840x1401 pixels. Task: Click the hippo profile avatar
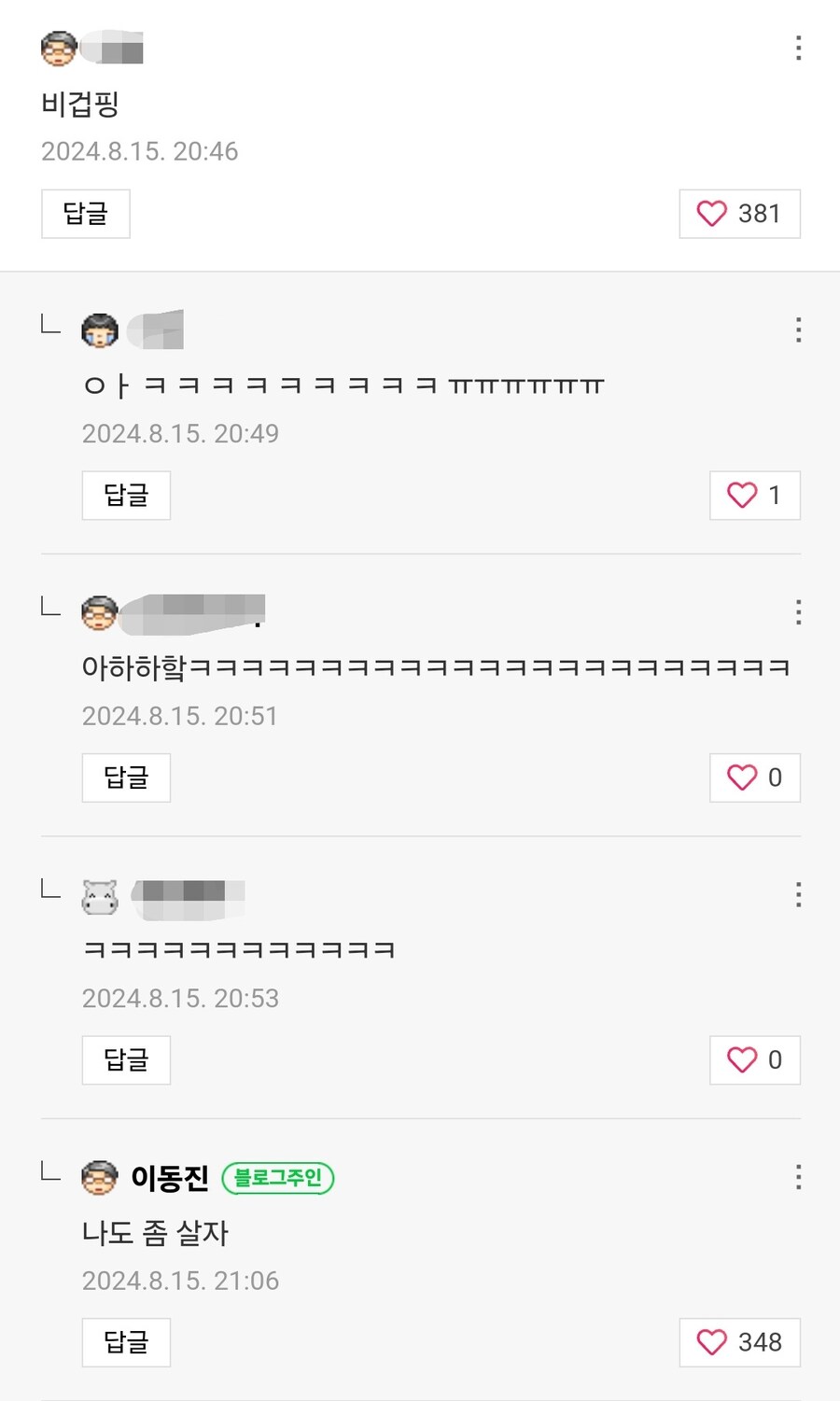(98, 896)
